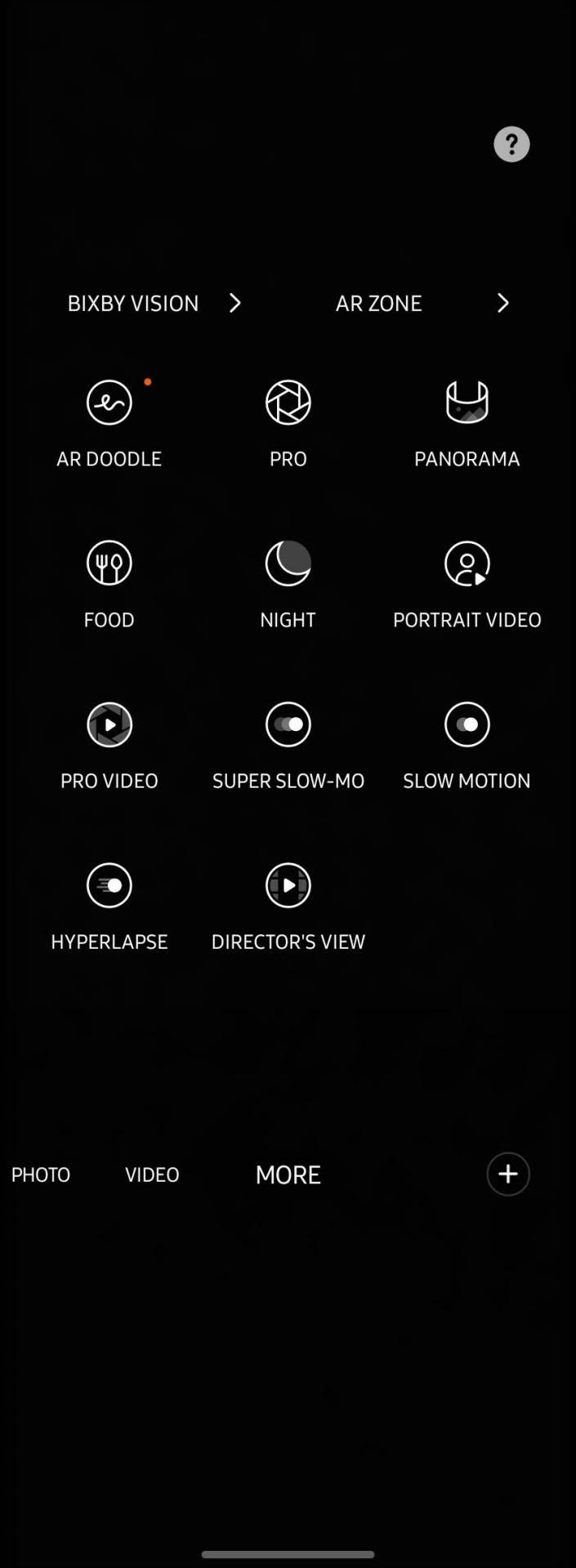
Task: Open the help question mark icon
Action: coord(511,145)
